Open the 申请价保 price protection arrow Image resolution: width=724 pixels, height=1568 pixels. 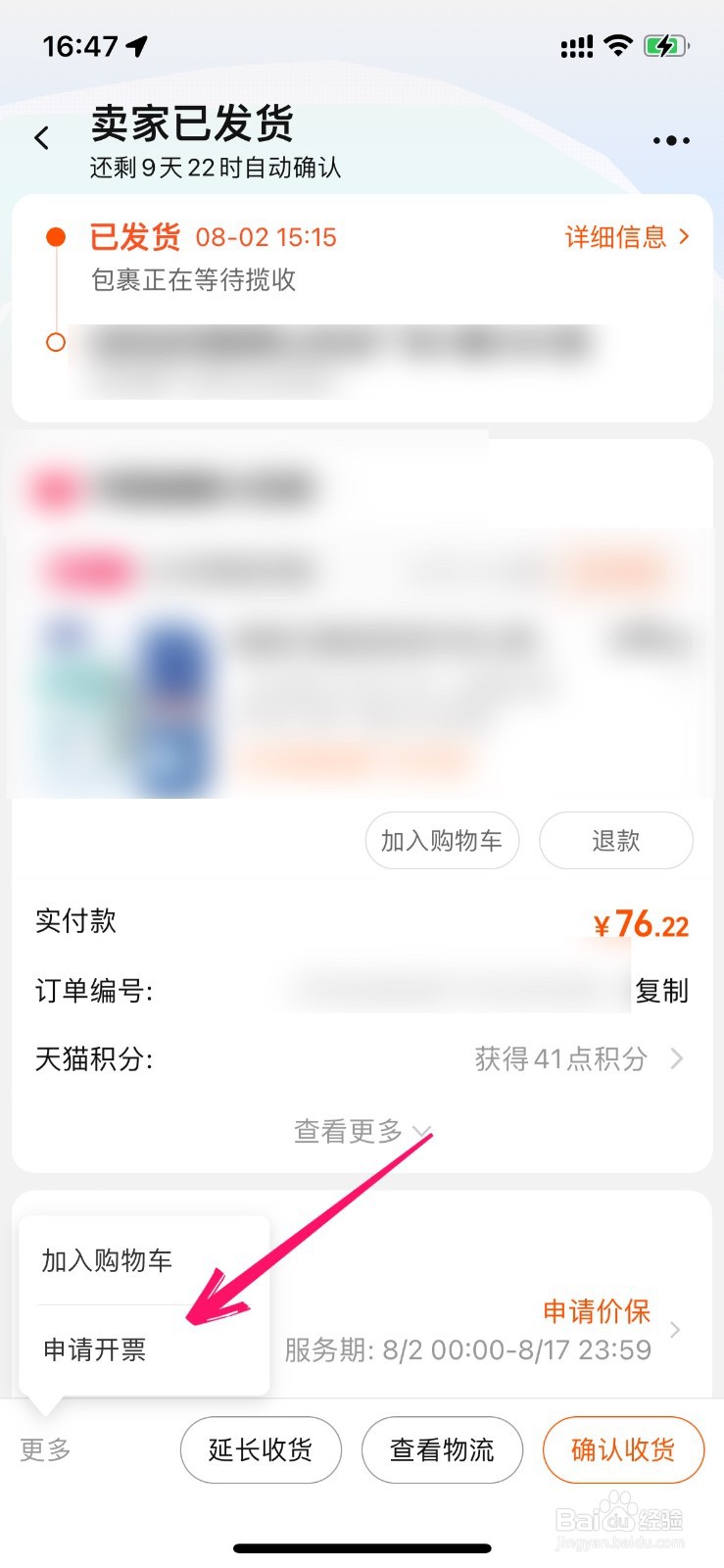click(x=675, y=1330)
